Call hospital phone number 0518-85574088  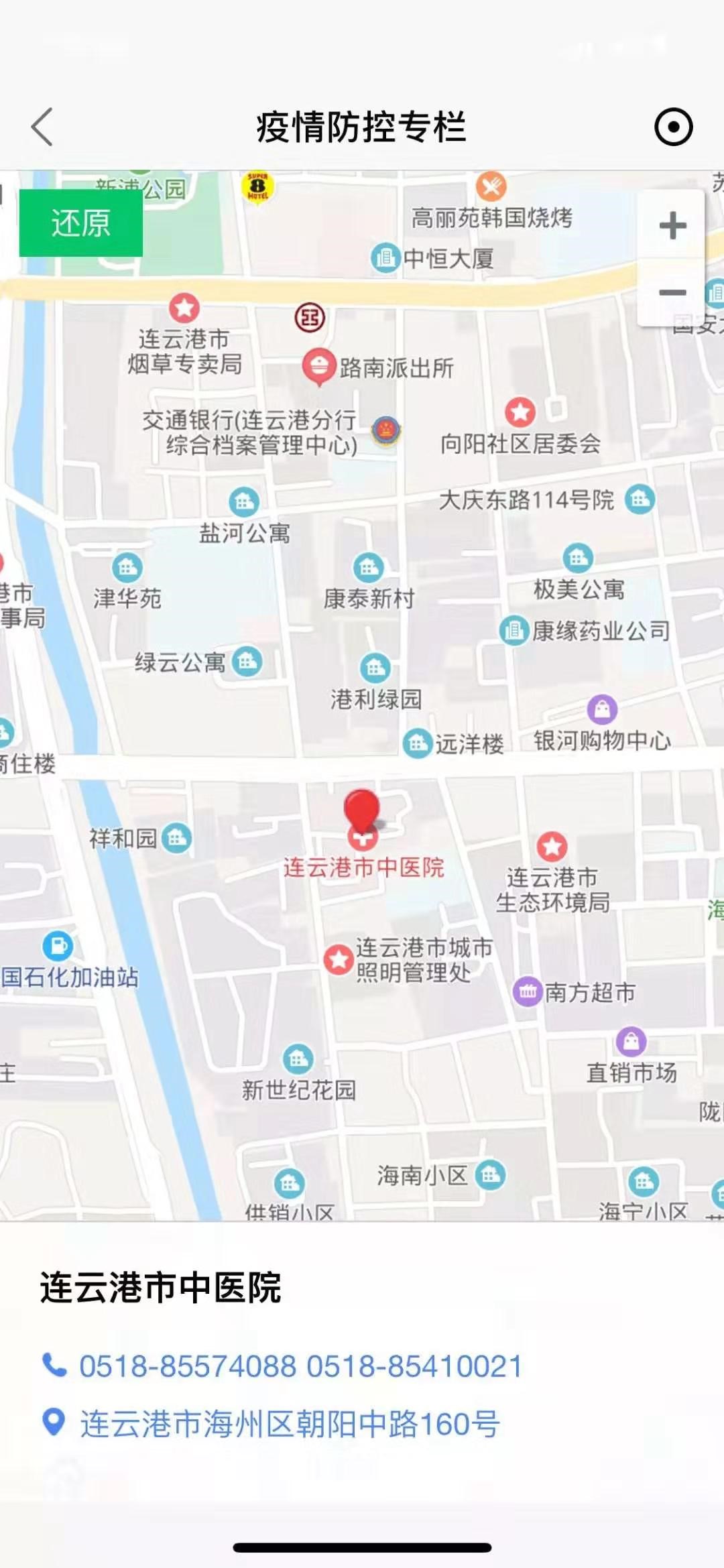point(188,1367)
